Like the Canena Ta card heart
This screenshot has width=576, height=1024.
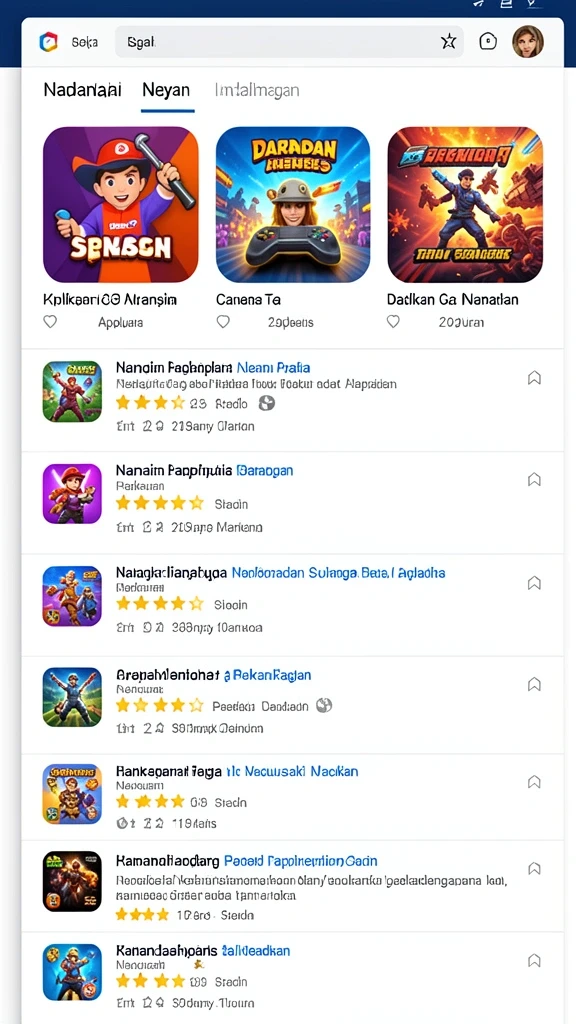(223, 321)
